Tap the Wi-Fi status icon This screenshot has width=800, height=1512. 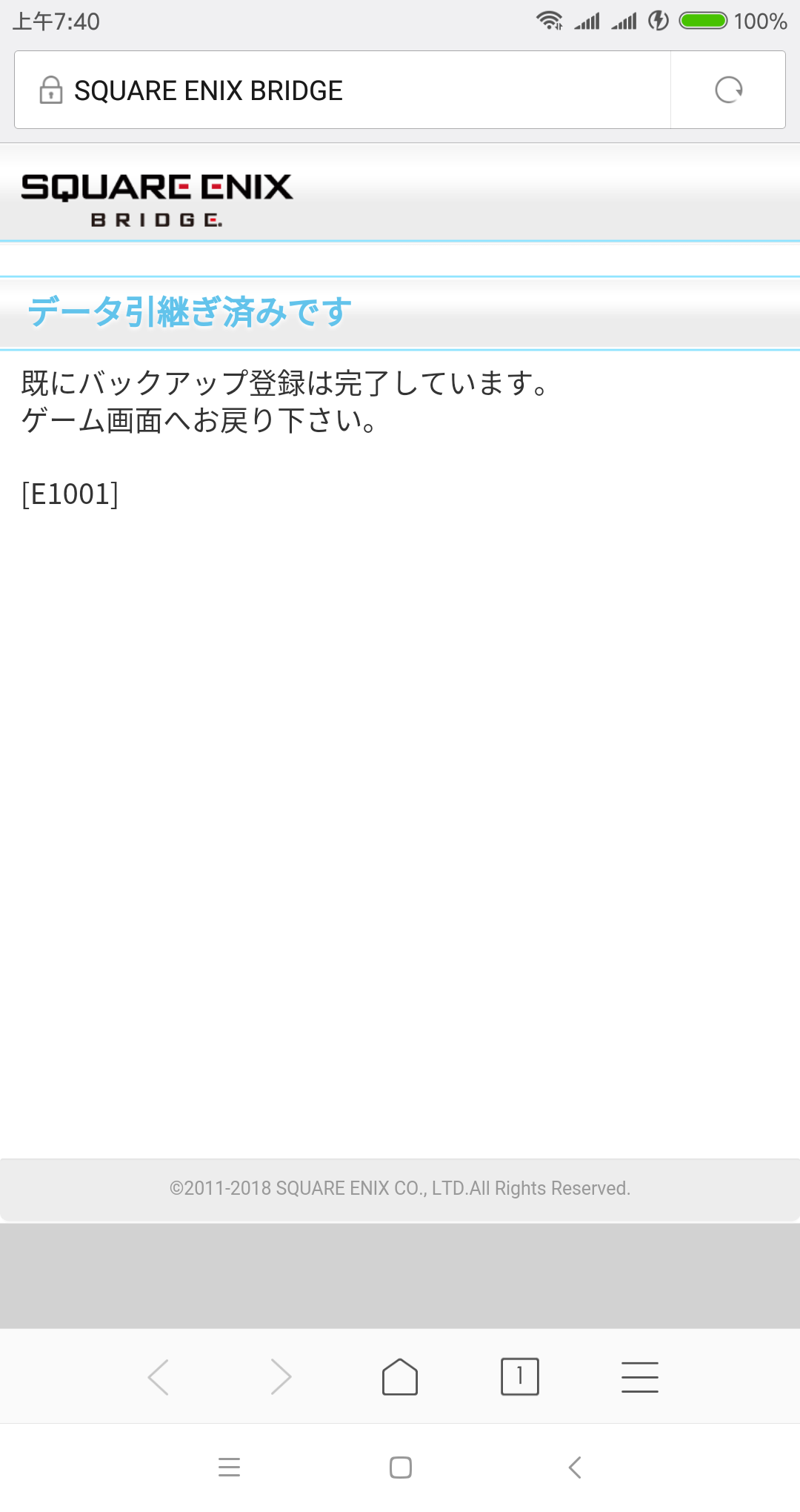[x=549, y=21]
